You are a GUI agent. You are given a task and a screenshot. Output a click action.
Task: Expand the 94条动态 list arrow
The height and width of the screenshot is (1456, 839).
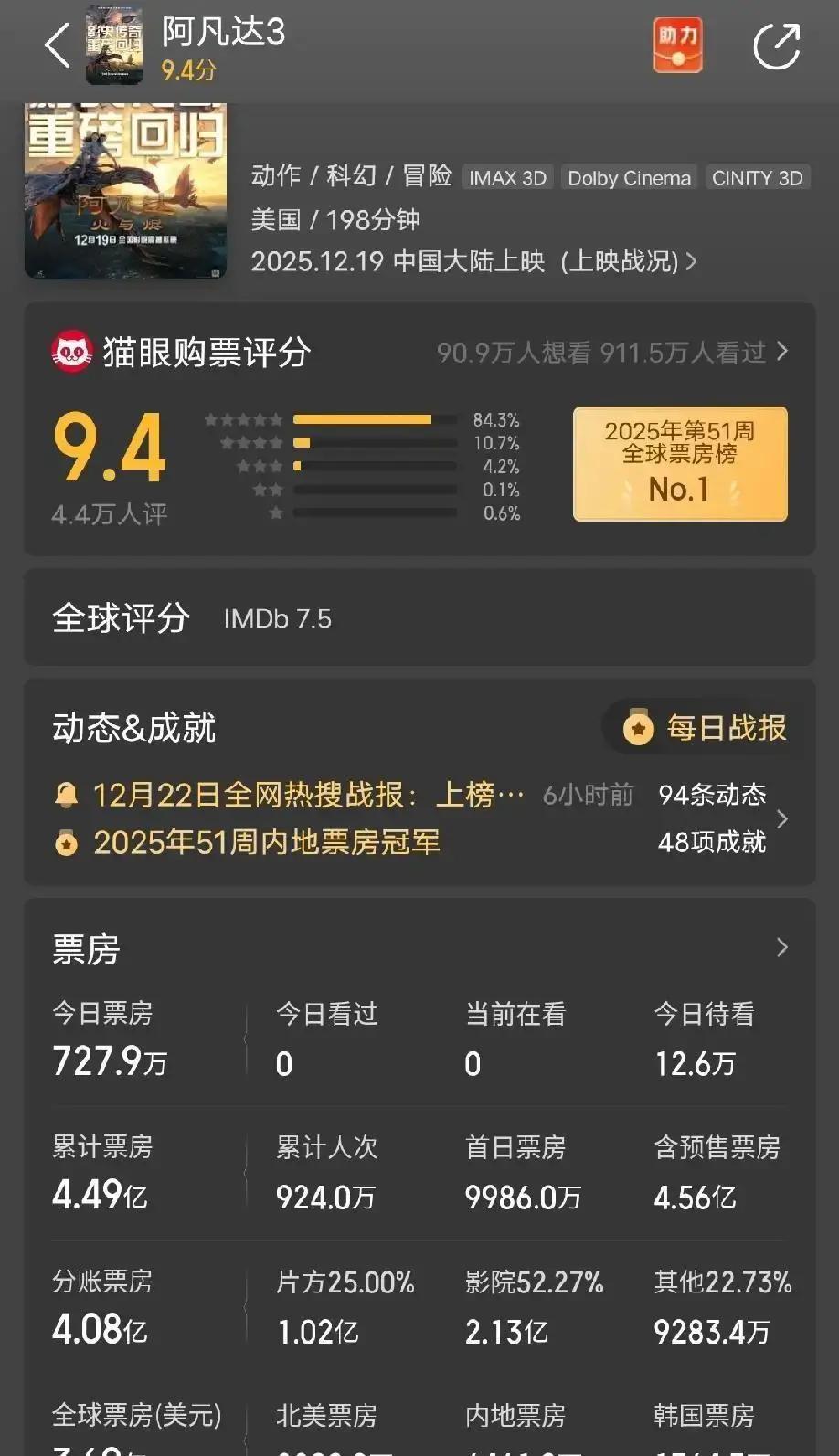pyautogui.click(x=782, y=819)
